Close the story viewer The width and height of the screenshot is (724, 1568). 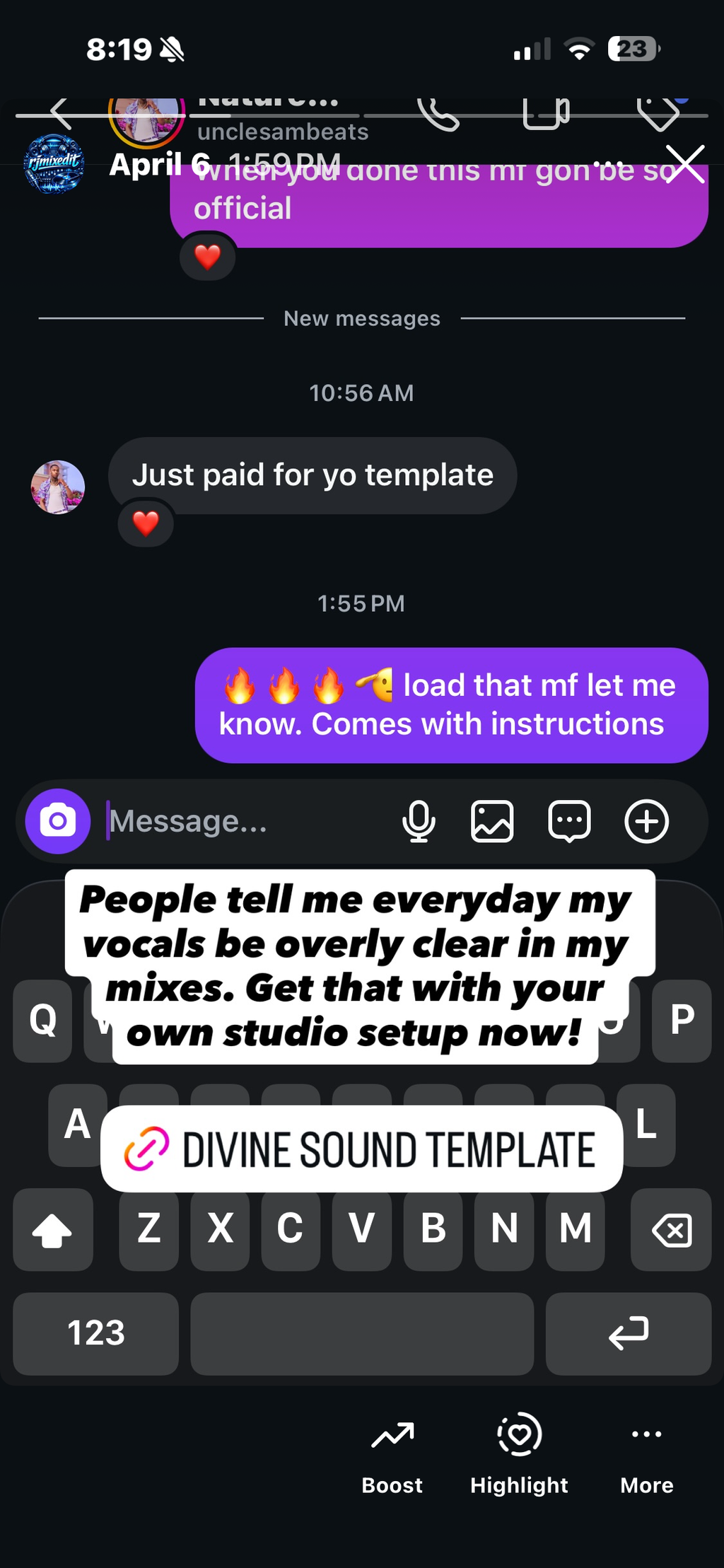pyautogui.click(x=685, y=164)
